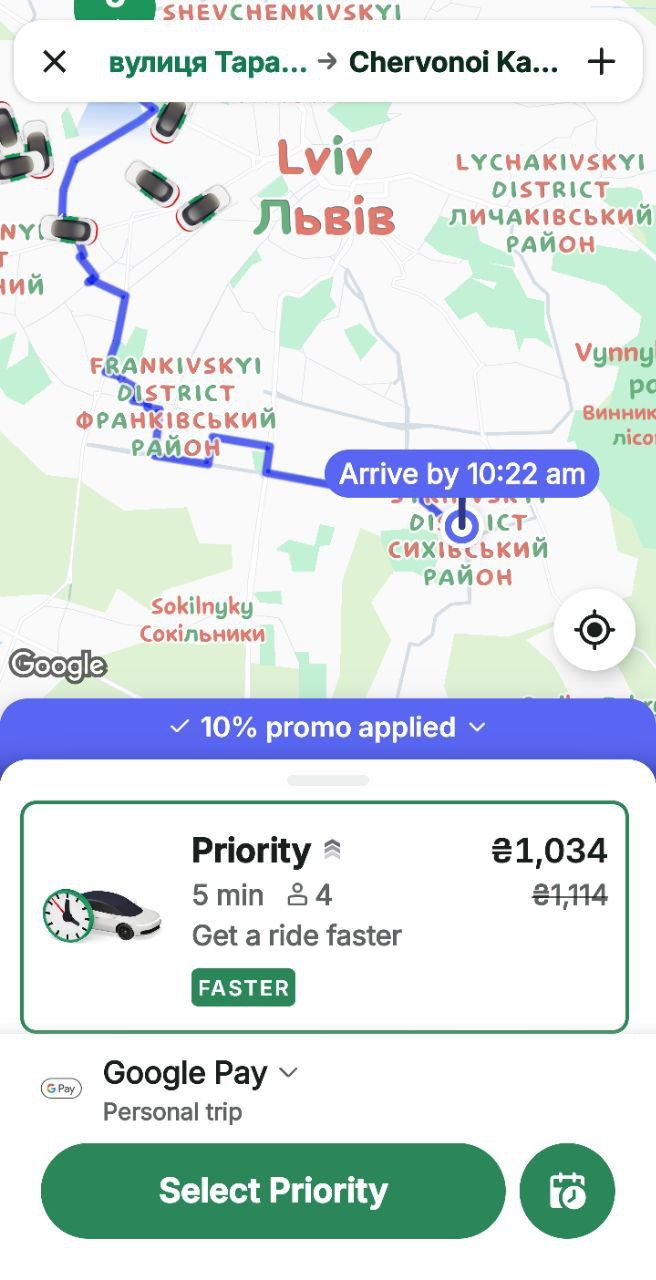Image resolution: width=656 pixels, height=1280 pixels.
Task: Add a stop with the plus icon
Action: click(601, 62)
